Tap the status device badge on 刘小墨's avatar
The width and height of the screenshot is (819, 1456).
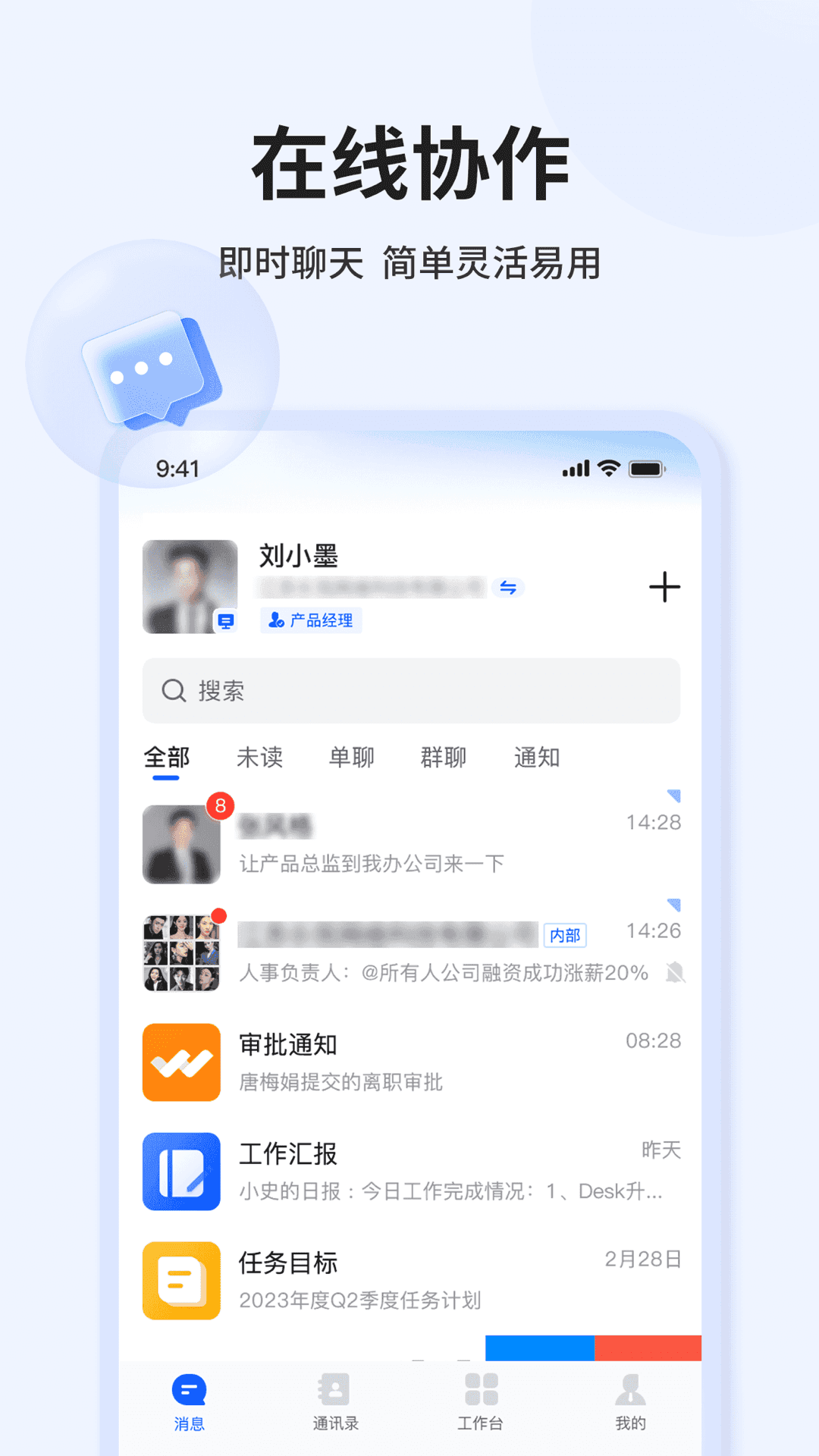(x=227, y=622)
